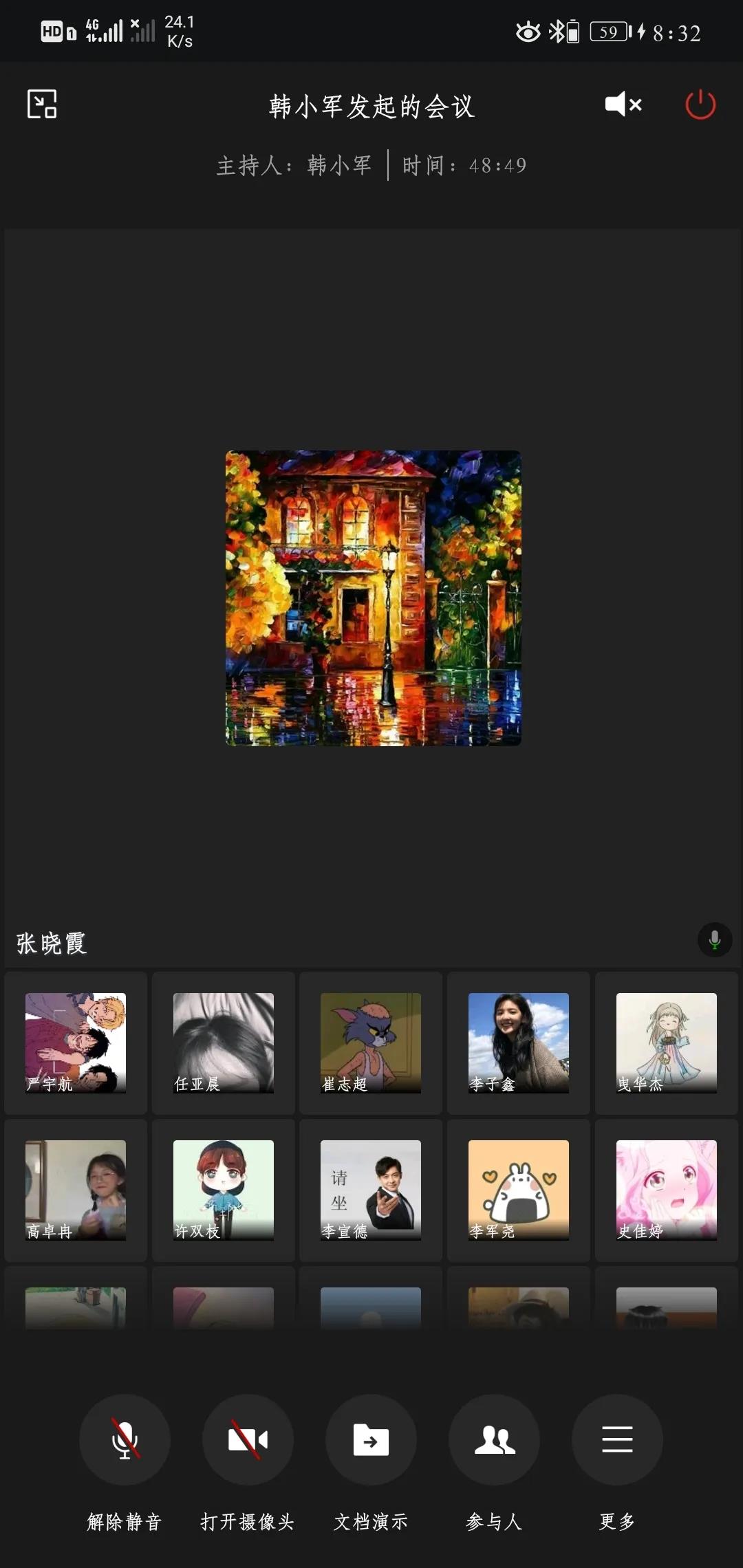Toggle the muted speaker icon

pyautogui.click(x=623, y=105)
